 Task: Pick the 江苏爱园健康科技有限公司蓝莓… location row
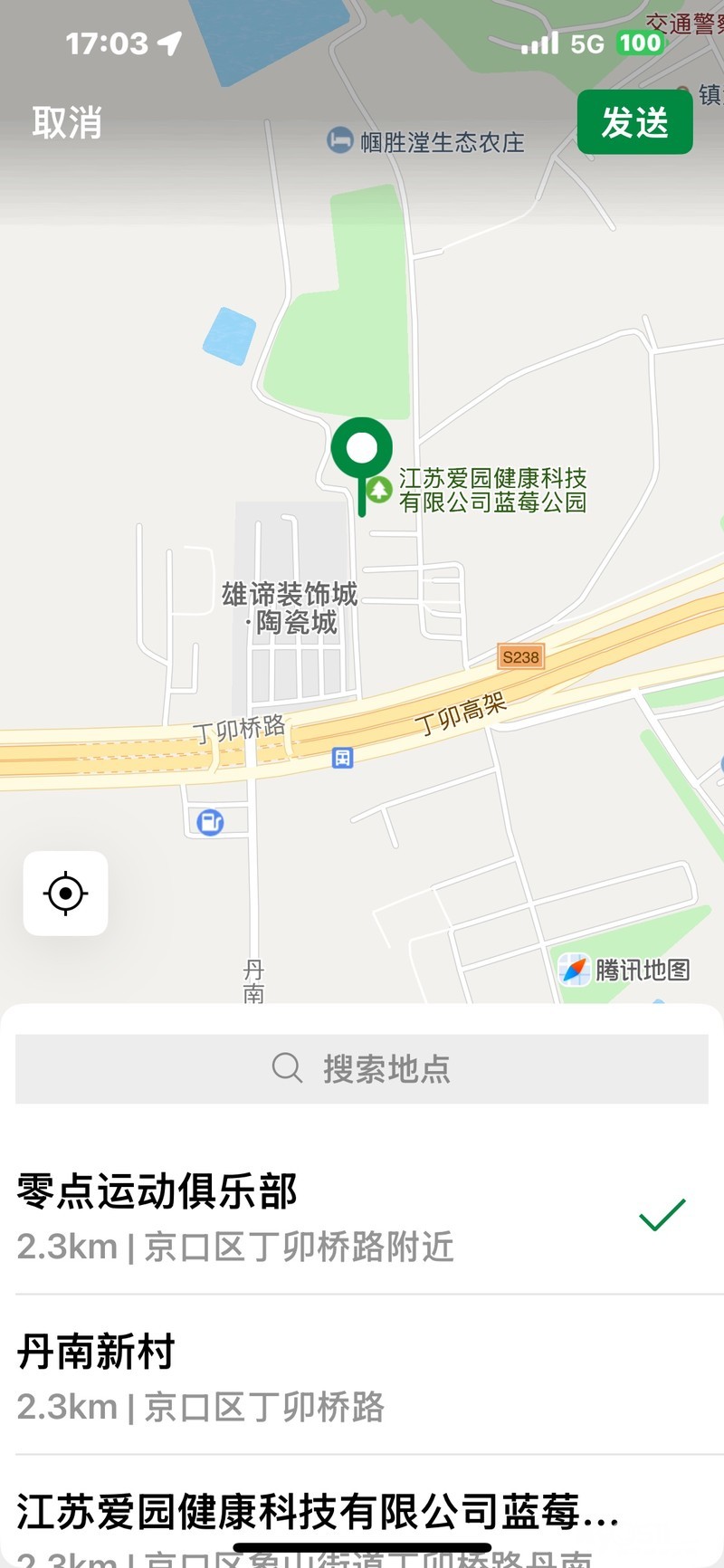coord(326,1521)
